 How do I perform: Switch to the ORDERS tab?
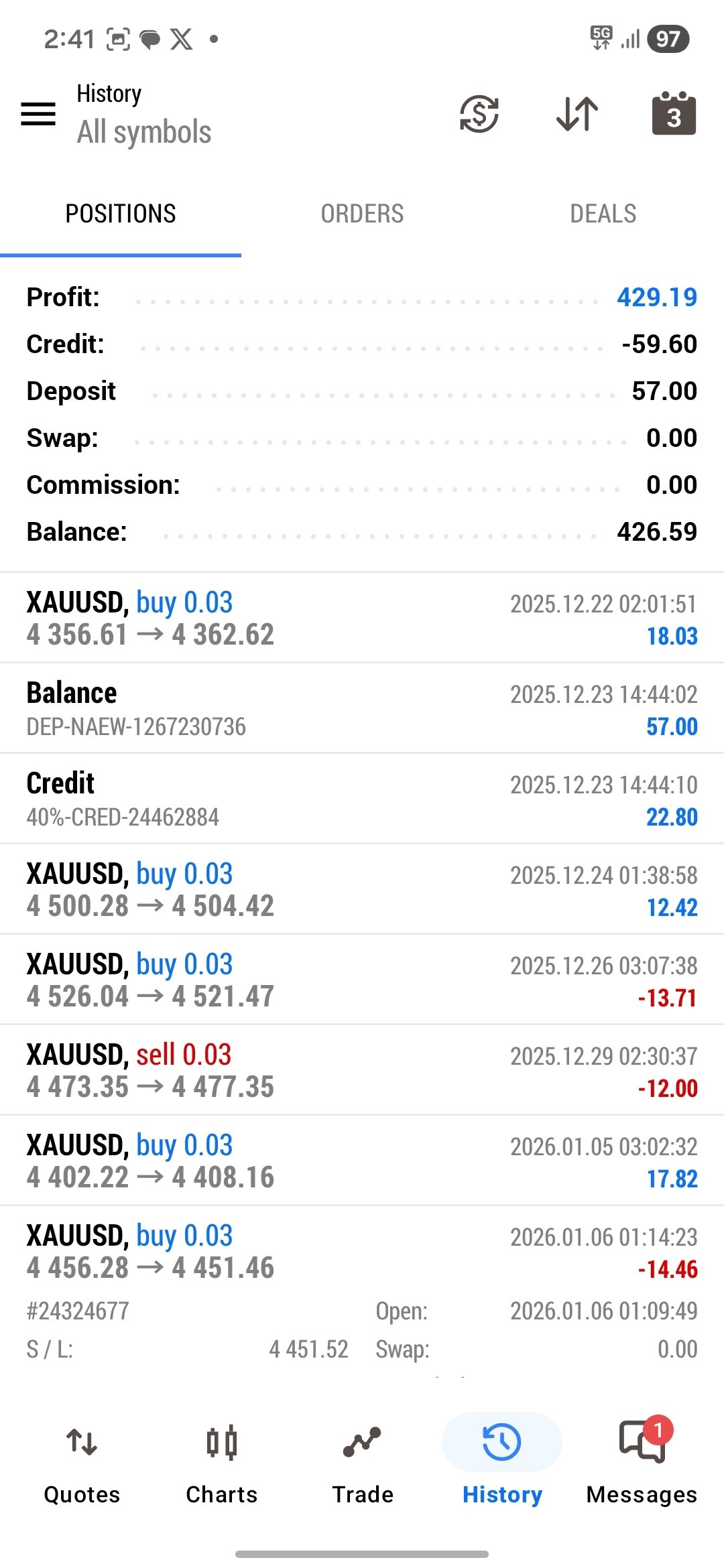point(362,214)
